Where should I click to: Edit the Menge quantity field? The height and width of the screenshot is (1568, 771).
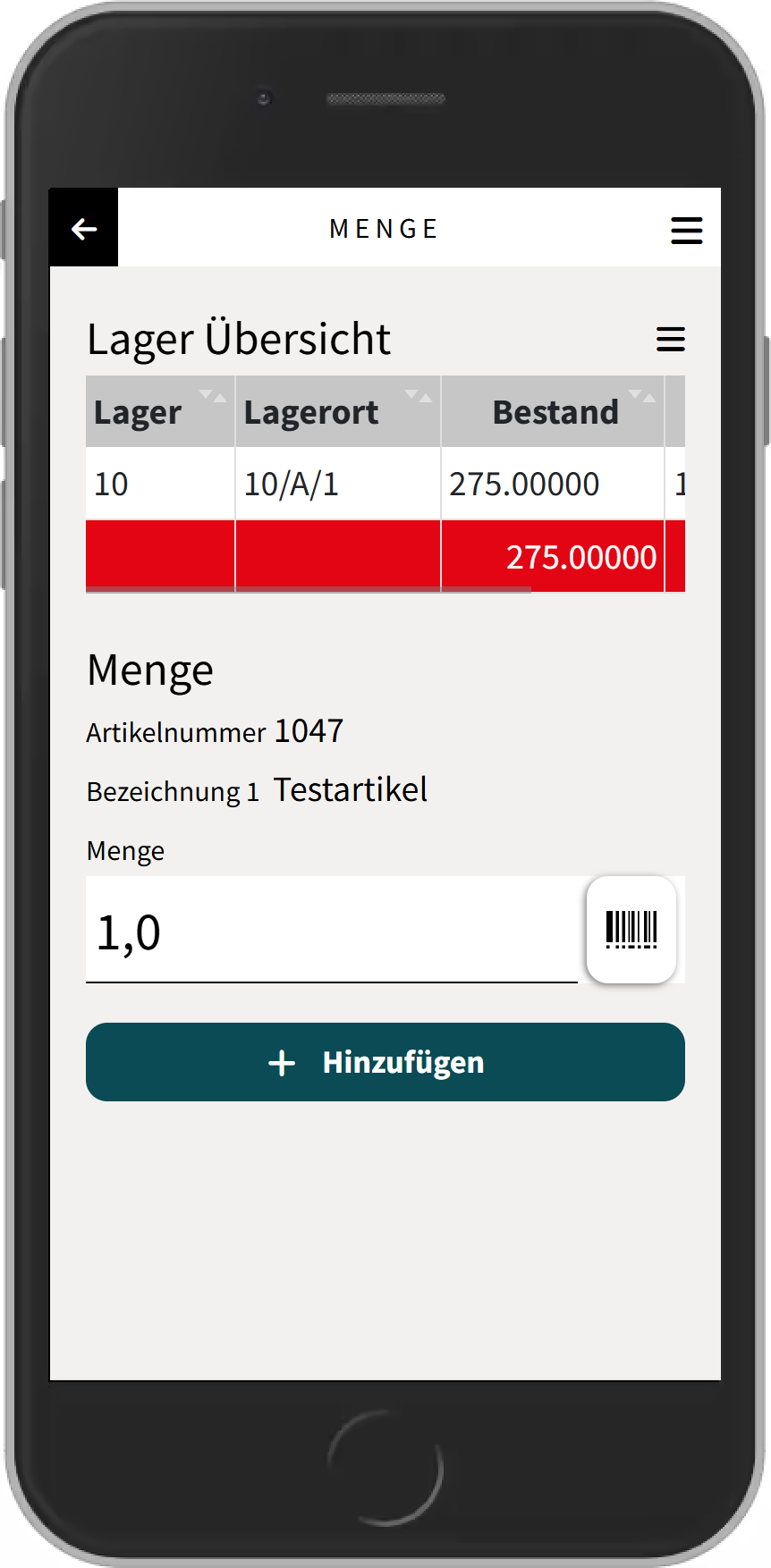point(331,932)
